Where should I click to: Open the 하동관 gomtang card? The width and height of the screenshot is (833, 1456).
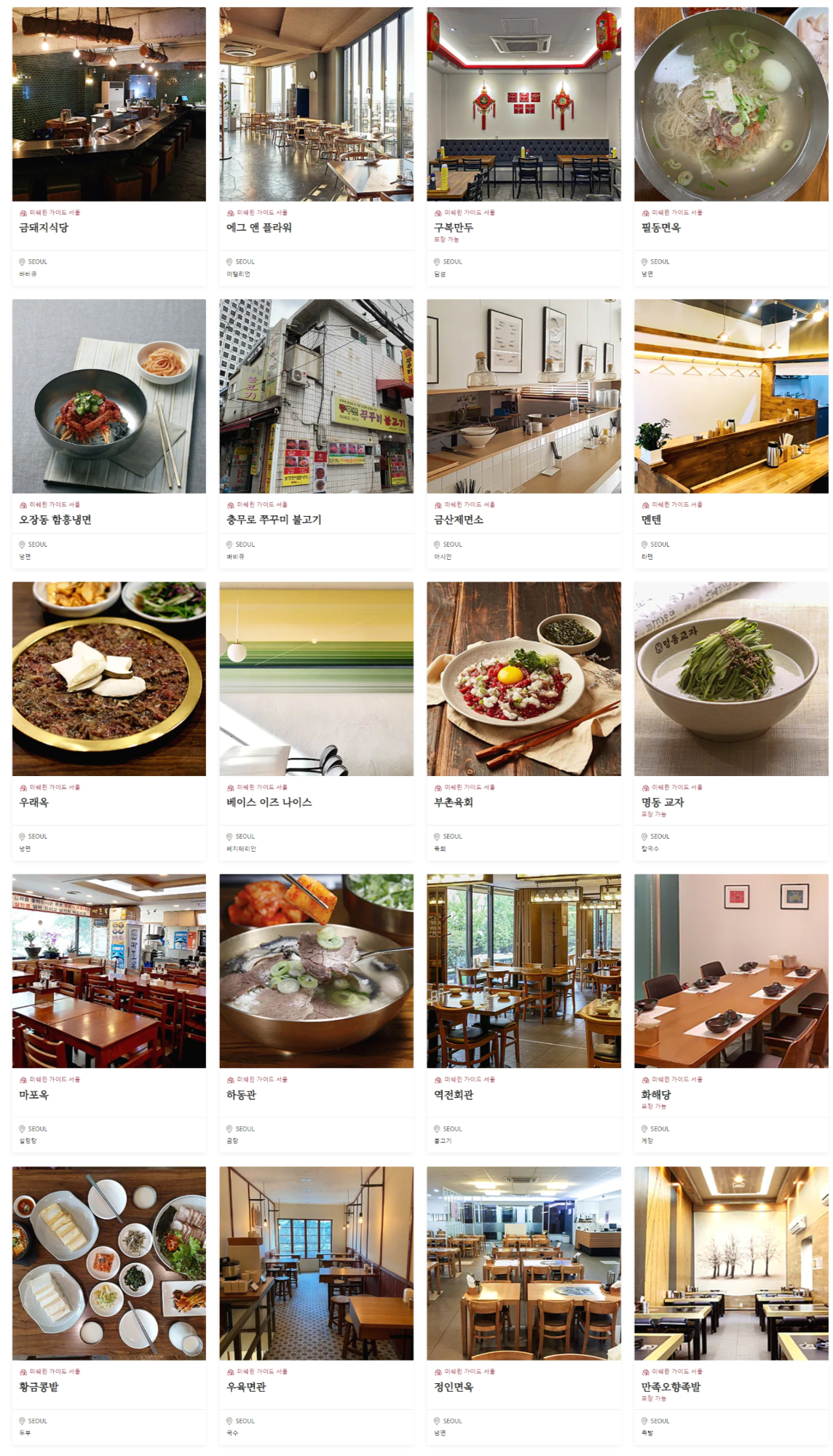click(x=241, y=1095)
